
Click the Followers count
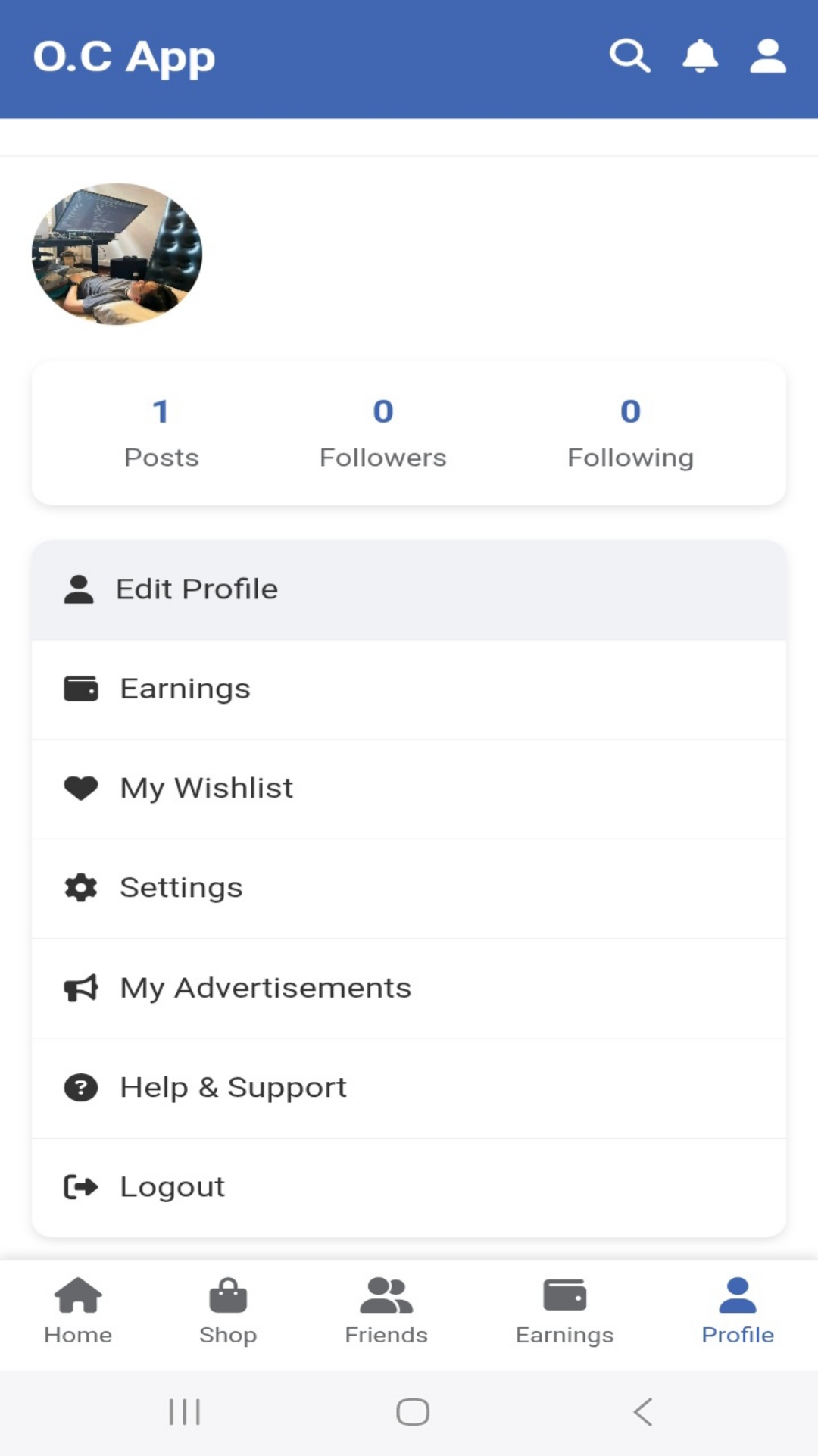[x=382, y=432]
